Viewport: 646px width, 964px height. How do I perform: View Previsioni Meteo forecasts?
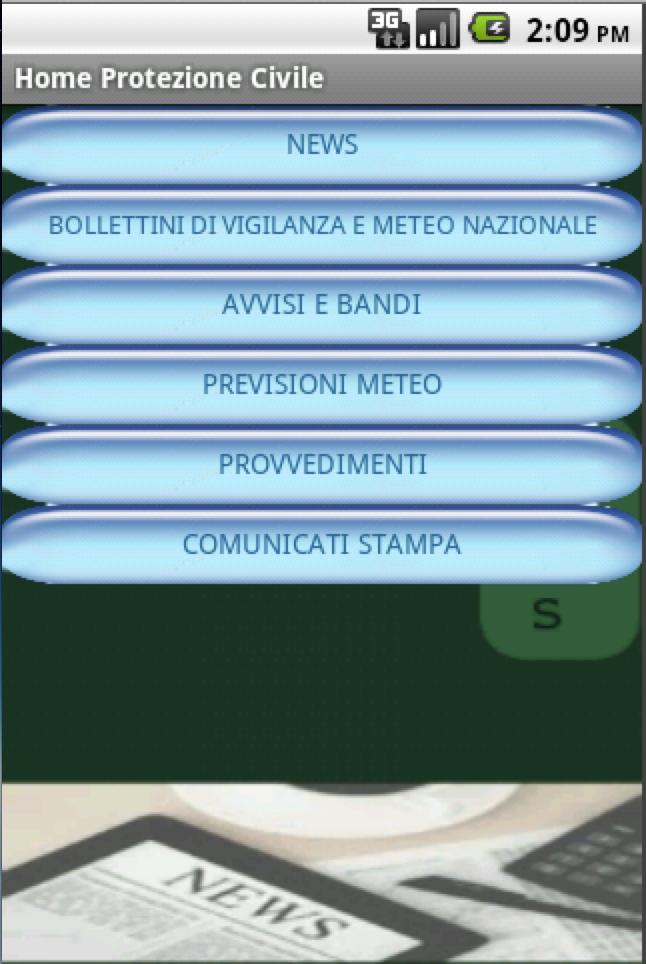click(322, 385)
